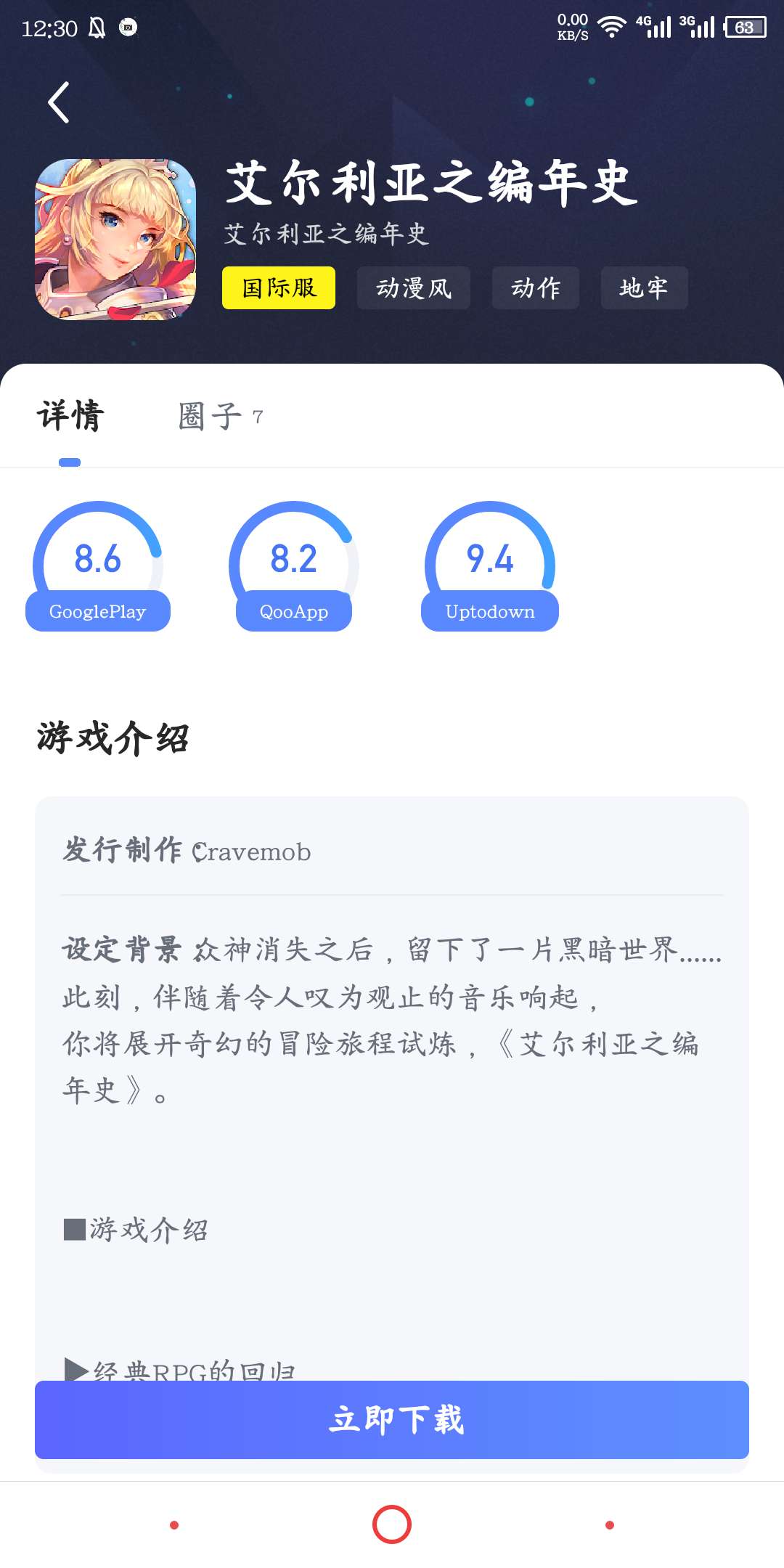Screen dimensions: 784x1568
Task: Tap the system home circle button
Action: point(392,1524)
